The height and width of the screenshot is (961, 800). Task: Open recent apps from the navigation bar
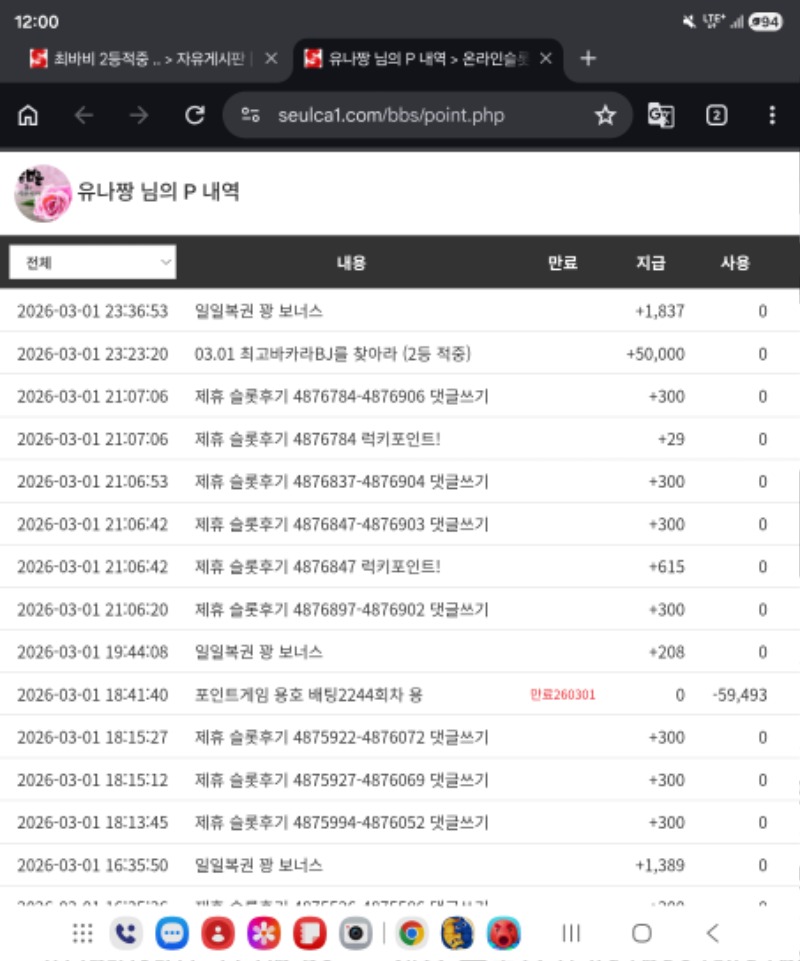point(571,933)
